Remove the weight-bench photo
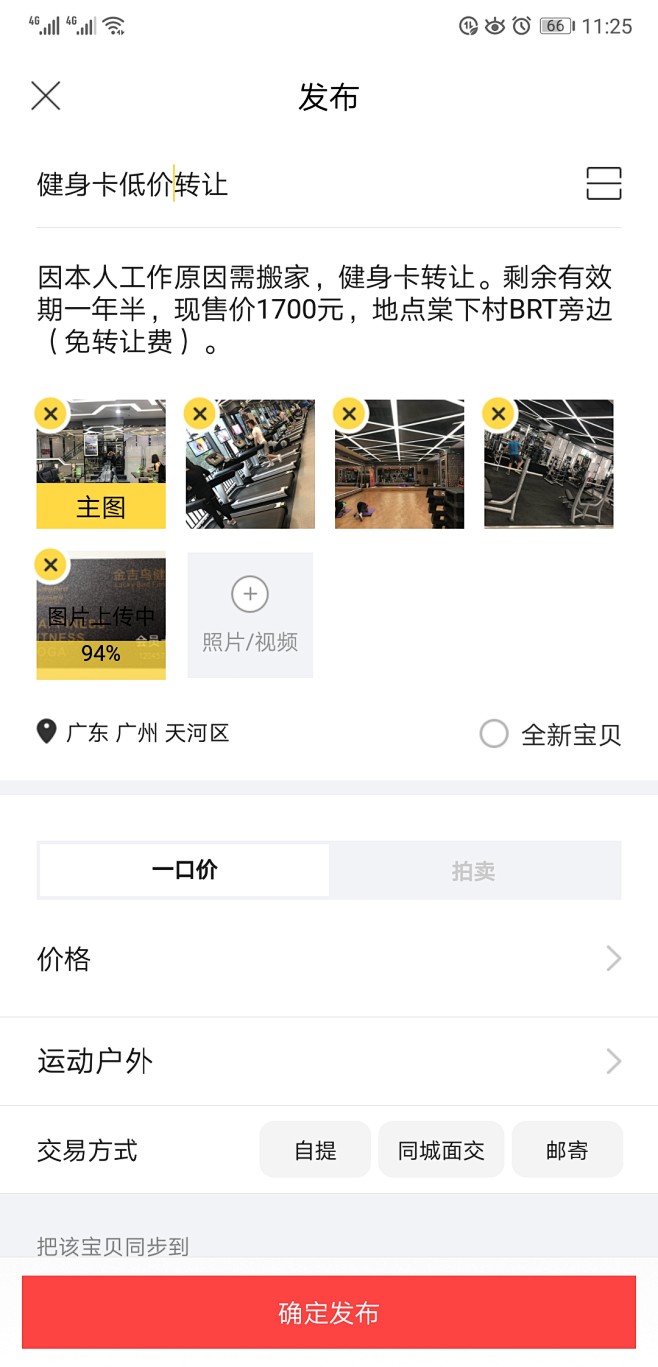The image size is (658, 1367). [x=498, y=413]
